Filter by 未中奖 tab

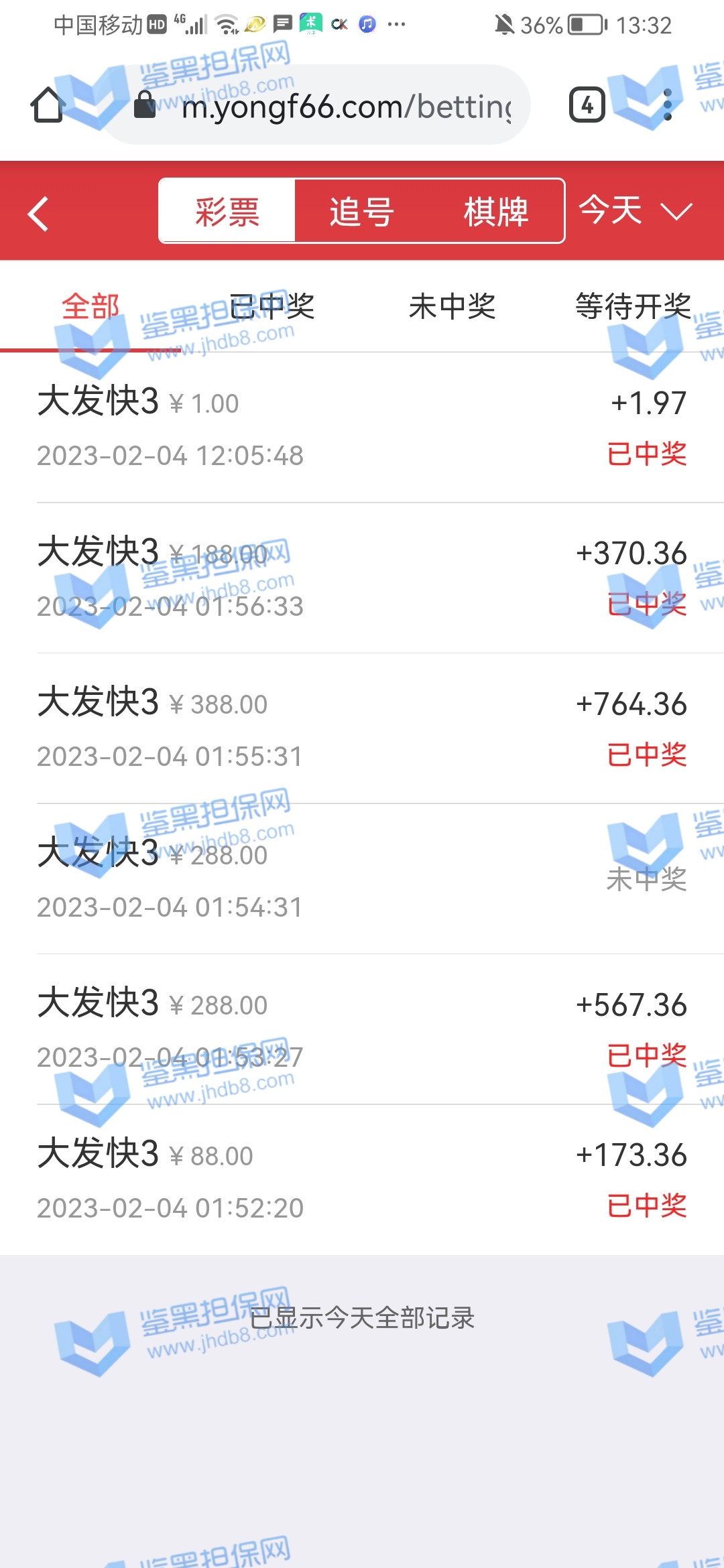click(452, 307)
